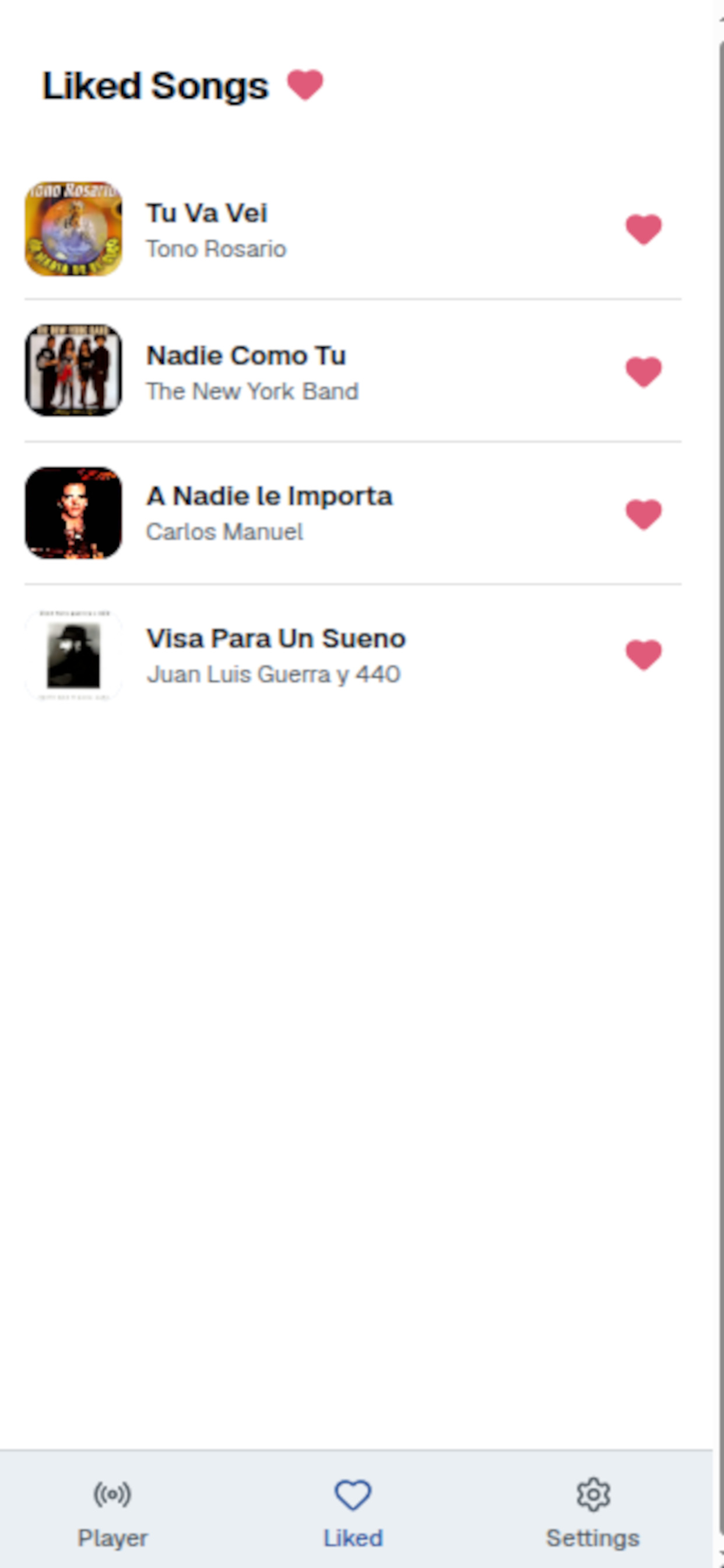724x1568 pixels.
Task: Open the Settings tab
Action: pyautogui.click(x=593, y=1512)
